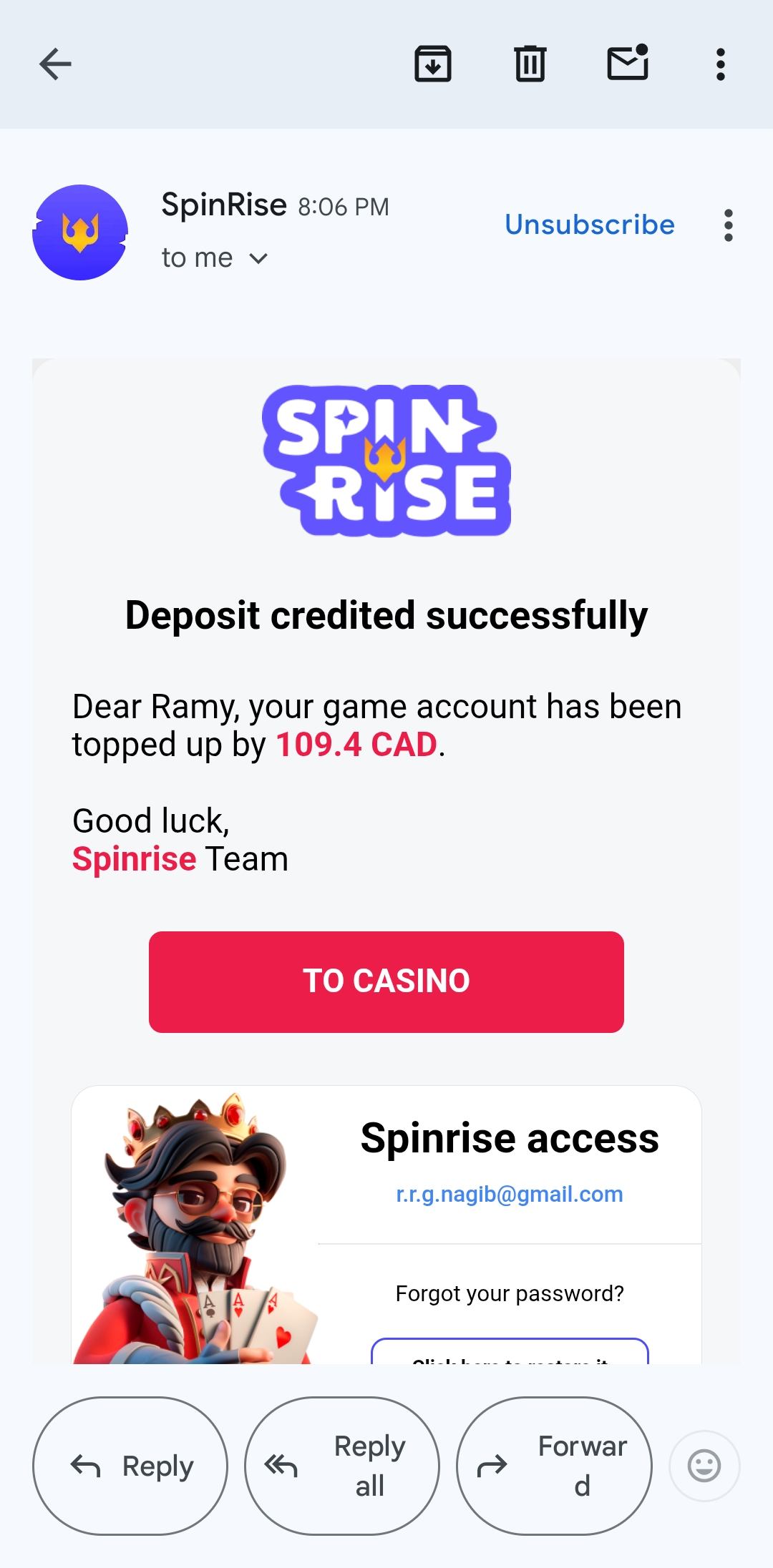Unsubscribe from SpinRise emails
Viewport: 773px width, 1568px height.
pos(590,225)
